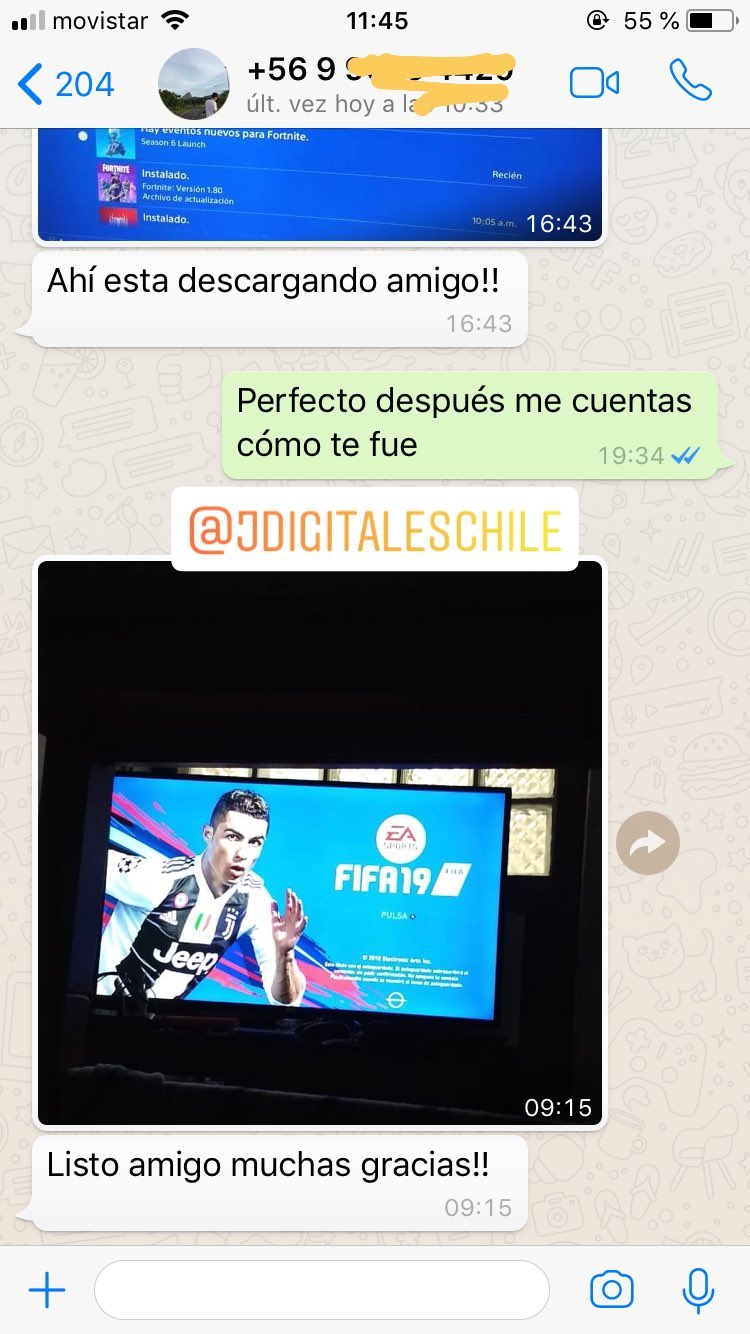Start a video call with this contact

tap(594, 83)
